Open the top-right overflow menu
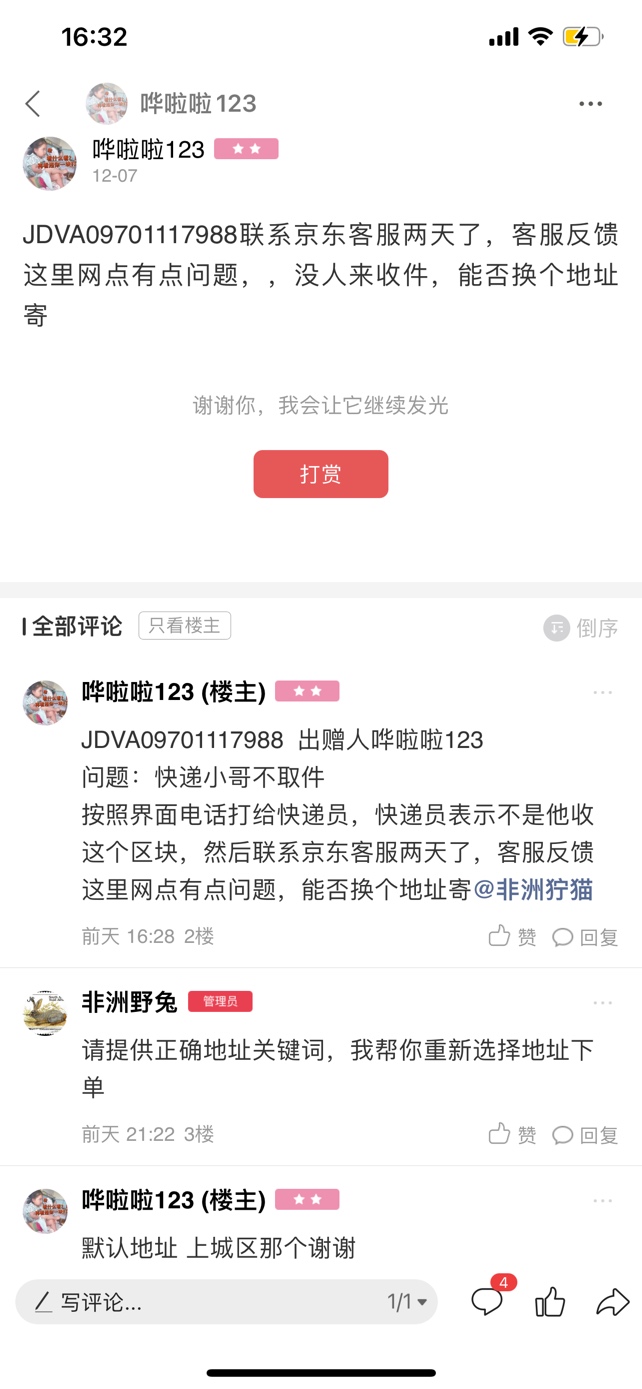The height and width of the screenshot is (1389, 642). click(591, 104)
